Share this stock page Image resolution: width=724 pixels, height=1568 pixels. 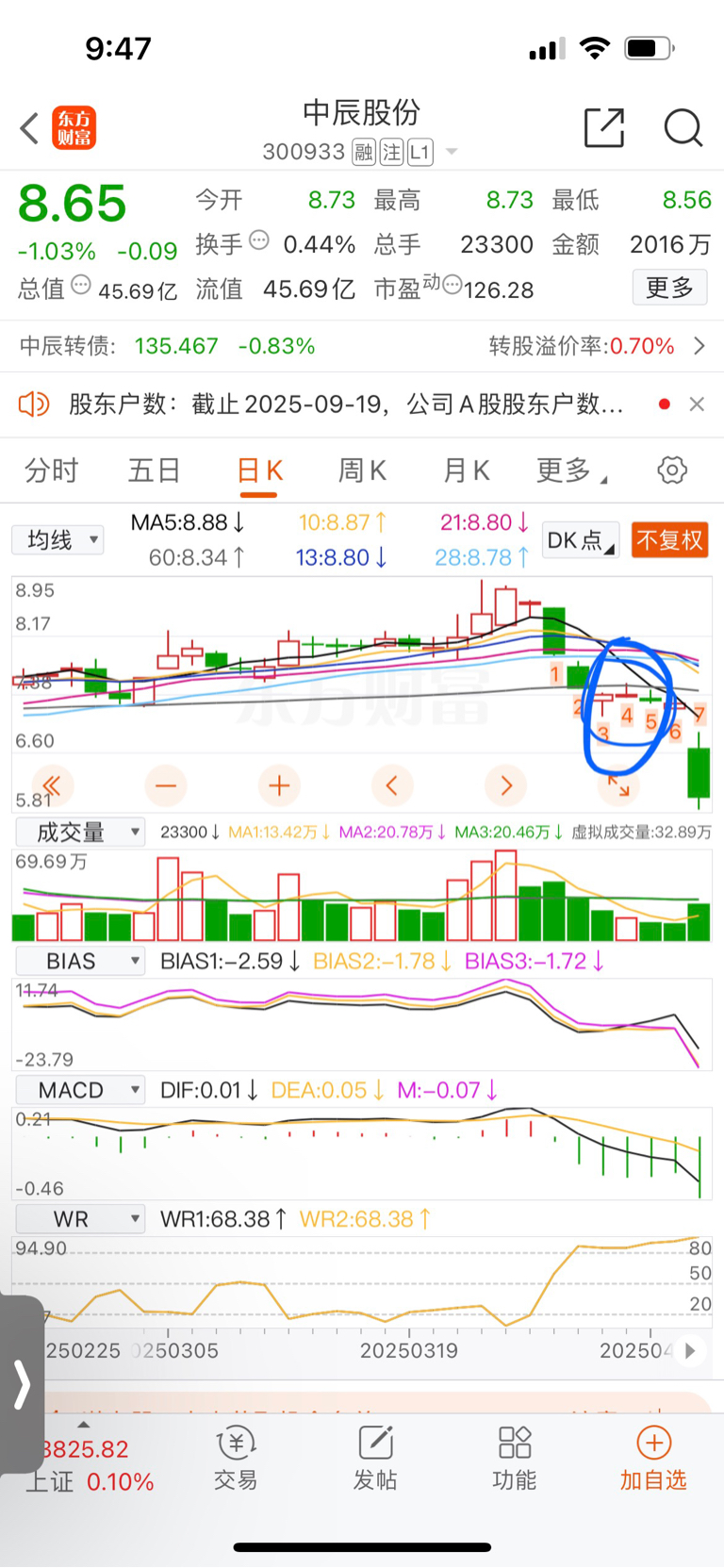point(604,127)
